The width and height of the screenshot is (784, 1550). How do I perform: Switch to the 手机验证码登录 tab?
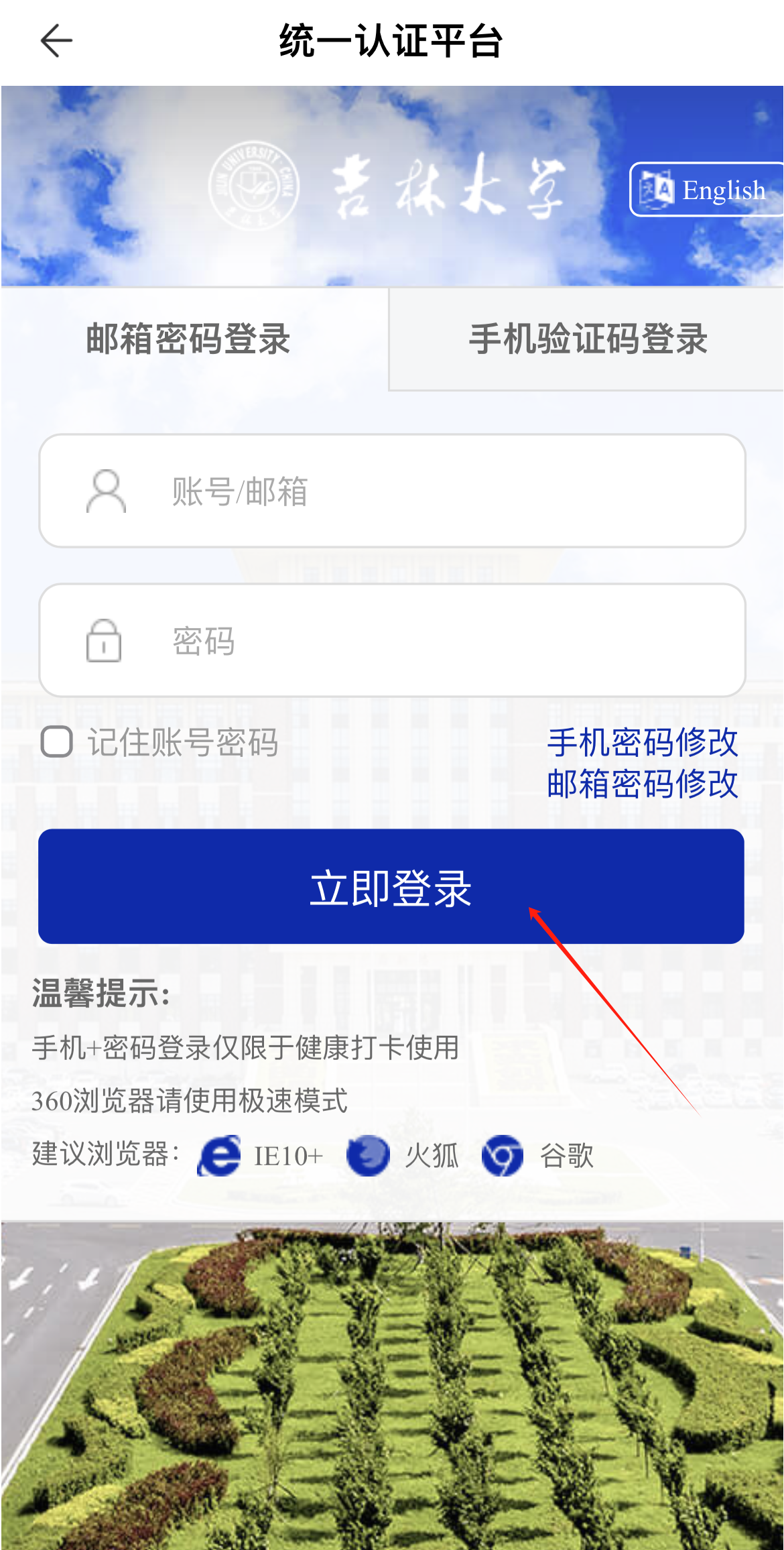tap(588, 339)
